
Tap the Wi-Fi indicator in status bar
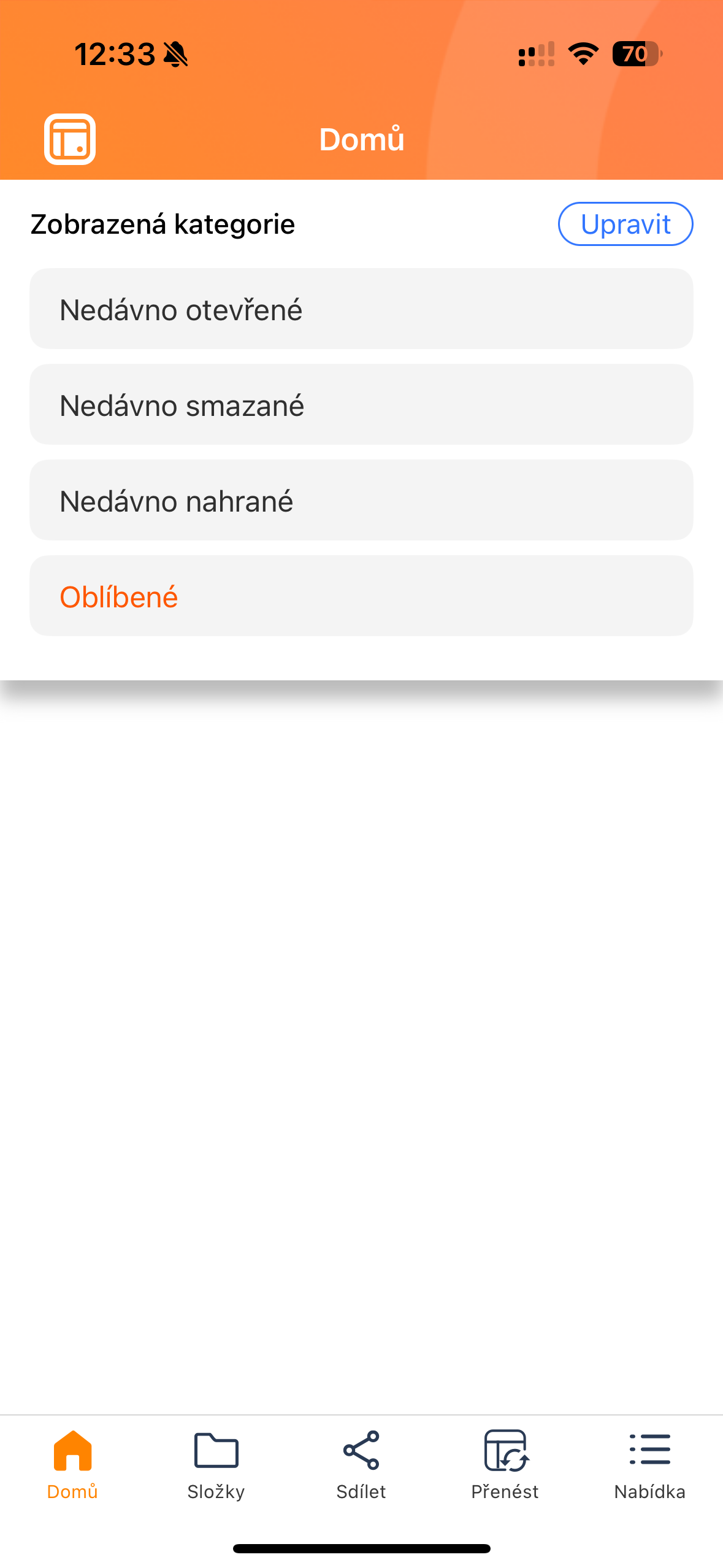point(583,55)
